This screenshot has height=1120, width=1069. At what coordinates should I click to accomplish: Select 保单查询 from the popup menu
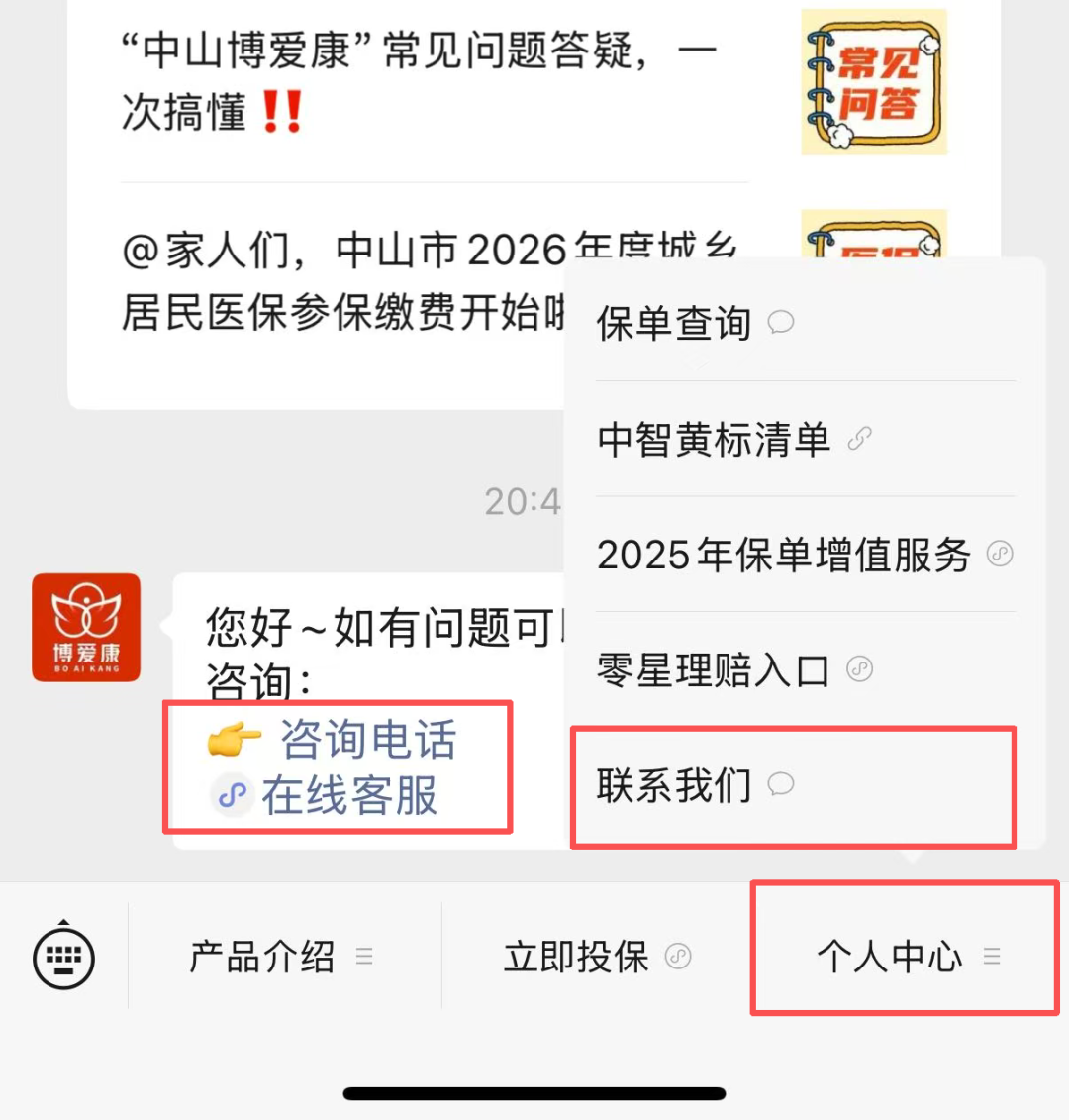[x=693, y=324]
